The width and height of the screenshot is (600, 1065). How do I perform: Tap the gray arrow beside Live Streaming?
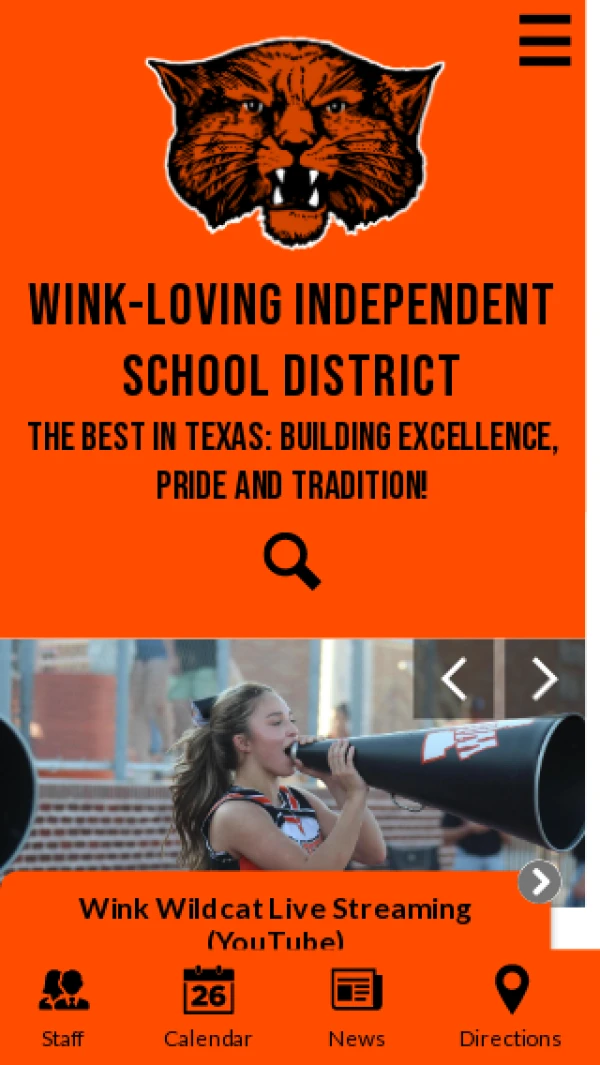[x=540, y=881]
